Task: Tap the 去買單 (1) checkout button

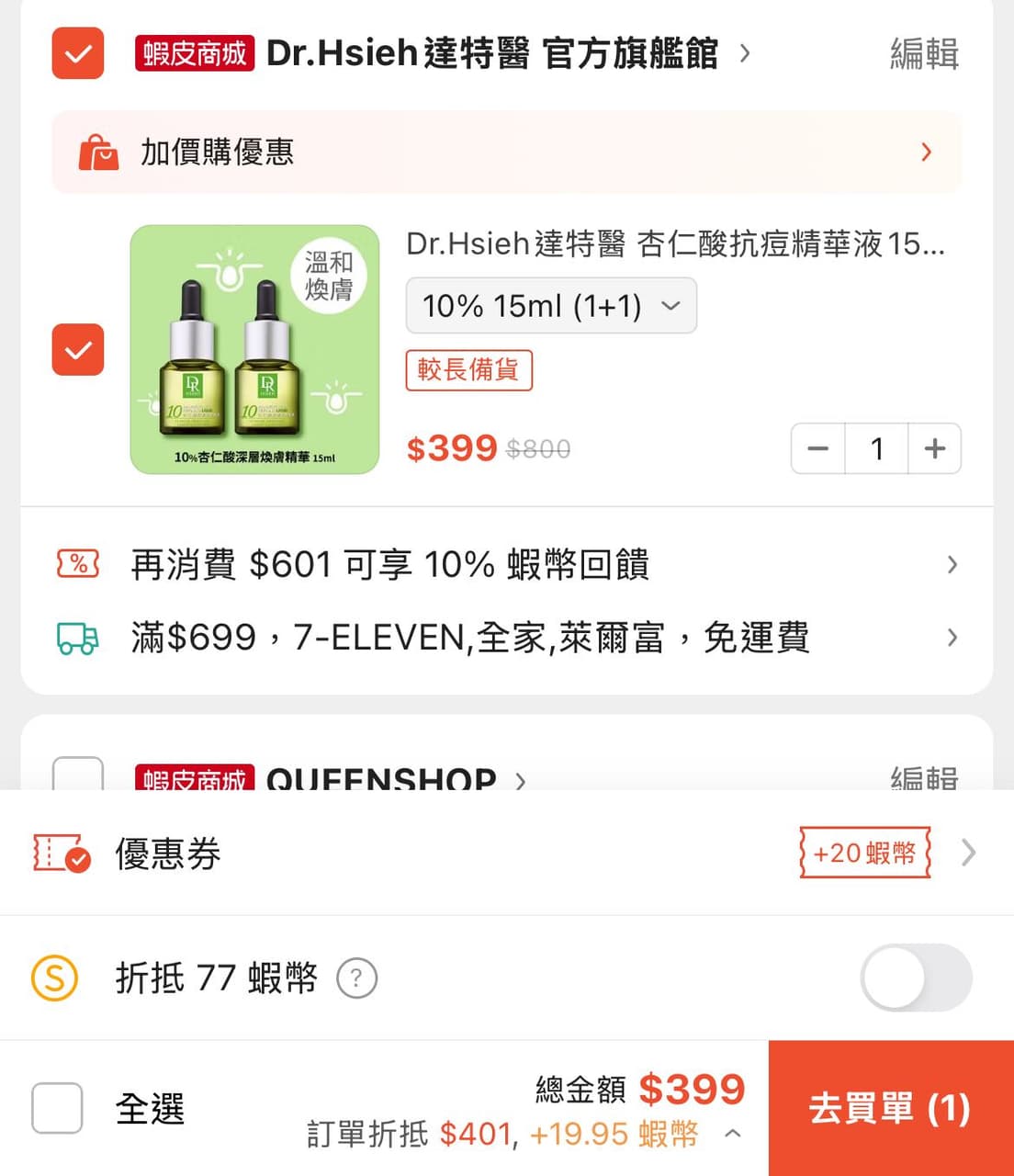Action: point(891,1109)
